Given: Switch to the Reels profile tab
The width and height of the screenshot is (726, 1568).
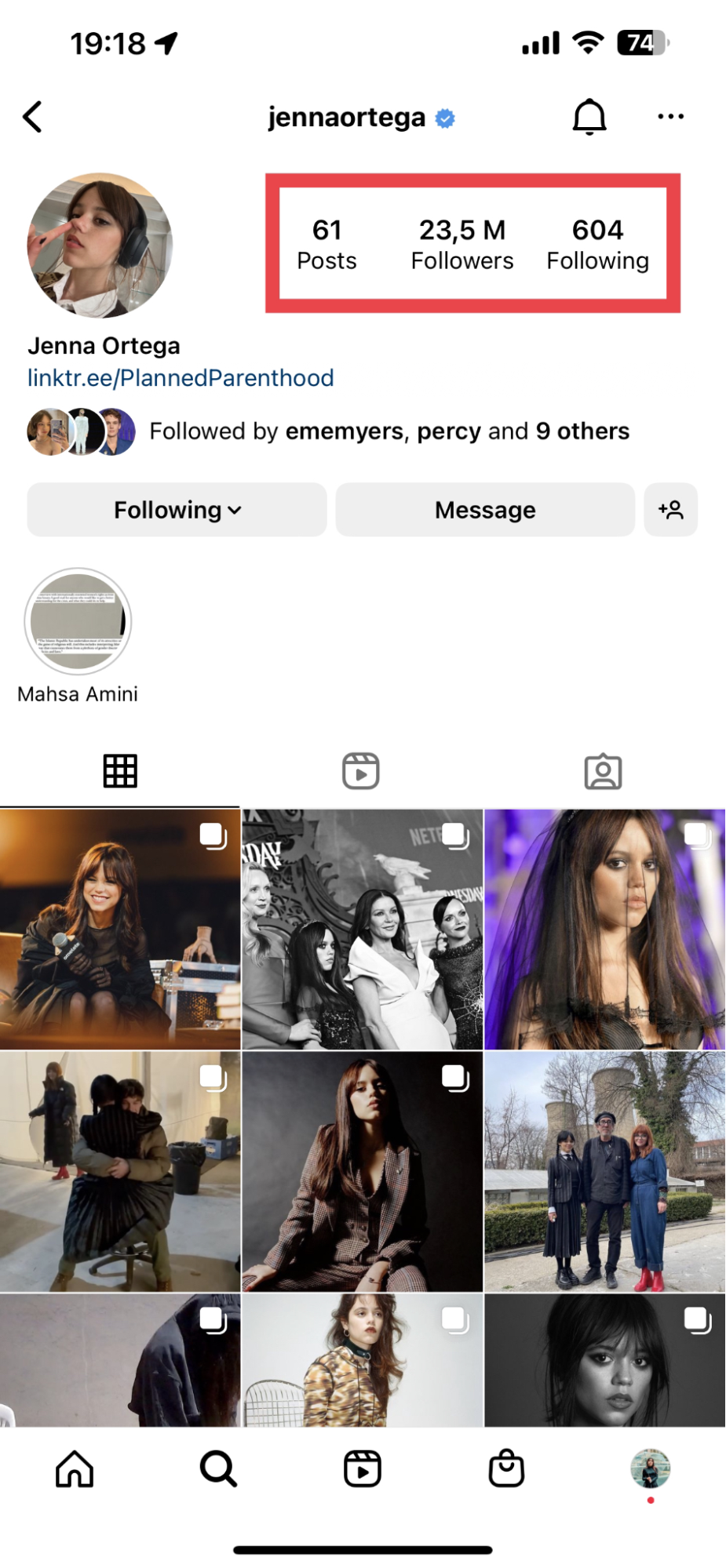Looking at the screenshot, I should click(x=361, y=771).
